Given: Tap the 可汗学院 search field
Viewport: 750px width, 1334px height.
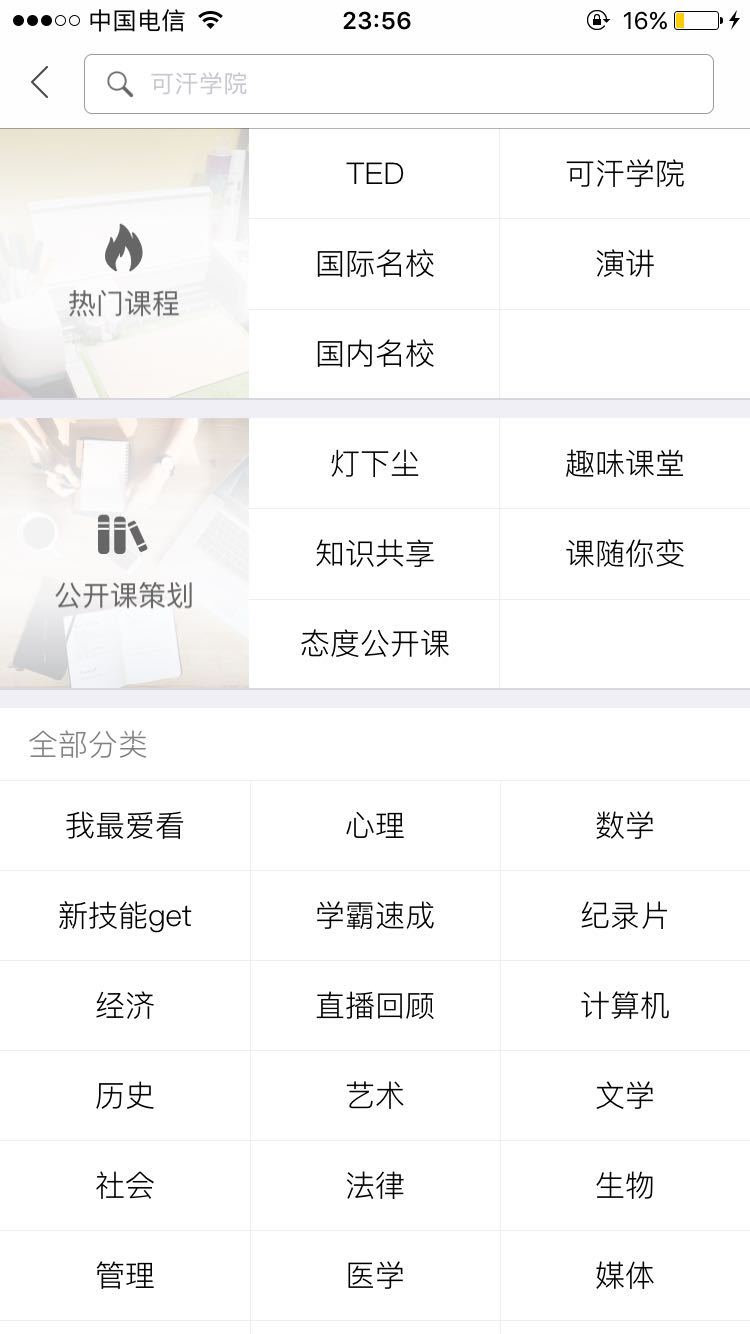Looking at the screenshot, I should [398, 84].
